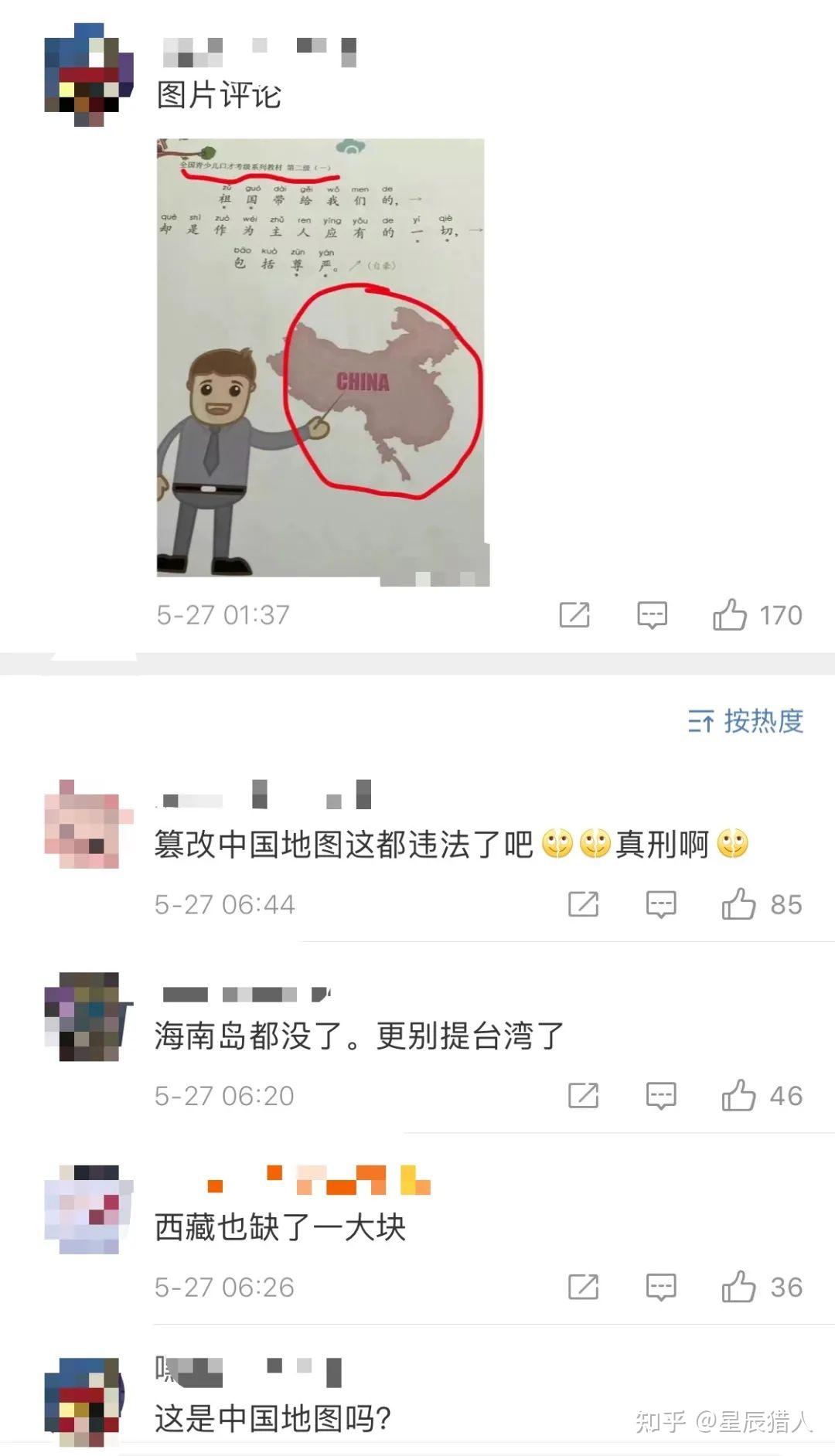The image size is (835, 1456).
Task: Reply to the 篡改中国地图 comment
Action: [x=661, y=904]
